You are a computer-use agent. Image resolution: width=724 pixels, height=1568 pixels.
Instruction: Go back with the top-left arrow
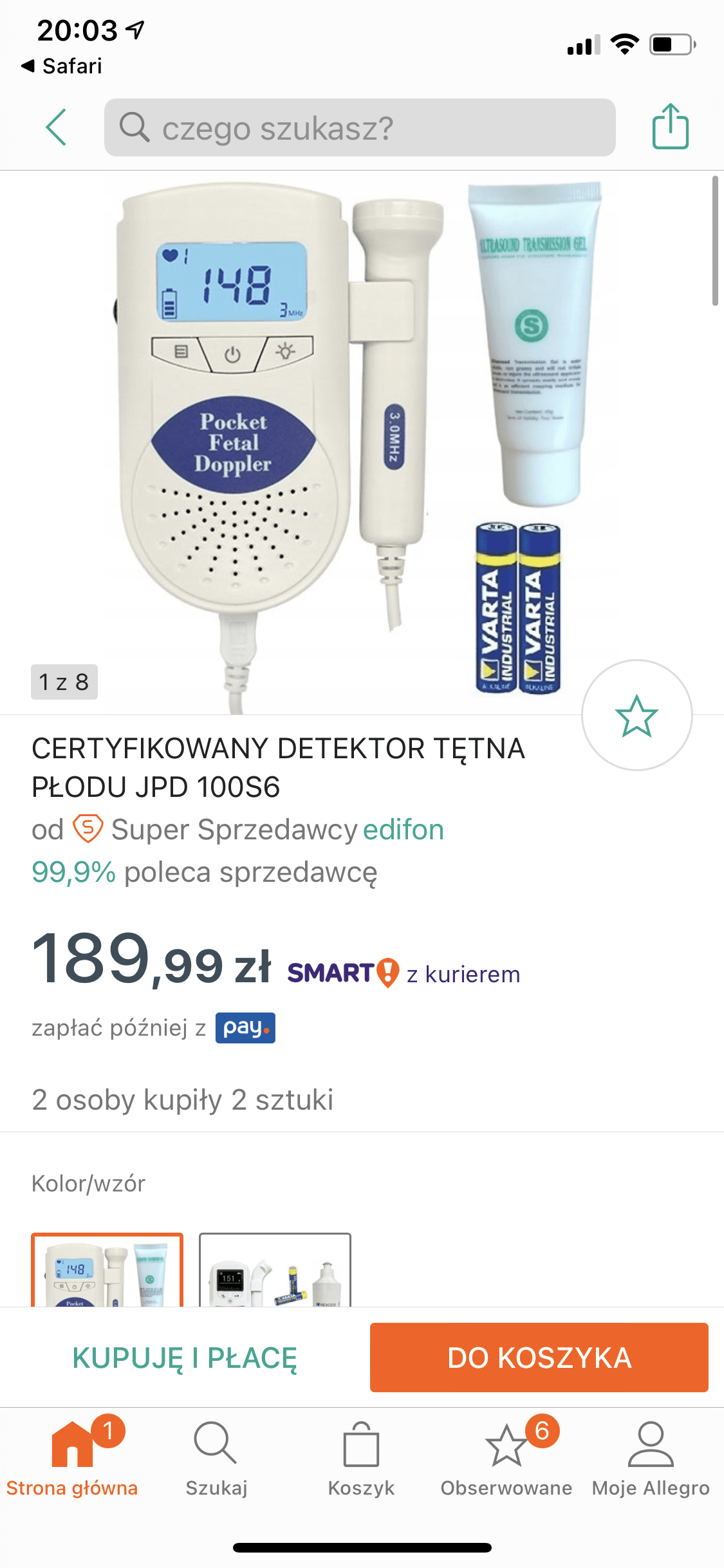pos(57,127)
